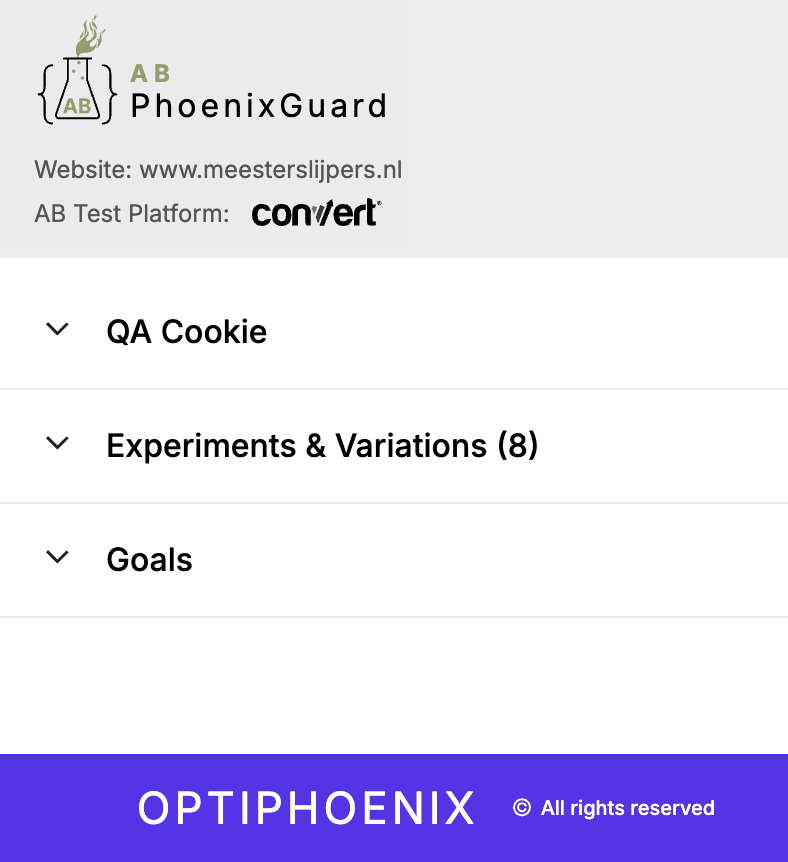Click the Convert platform logo
Viewport: 788px width, 862px height.
click(316, 212)
